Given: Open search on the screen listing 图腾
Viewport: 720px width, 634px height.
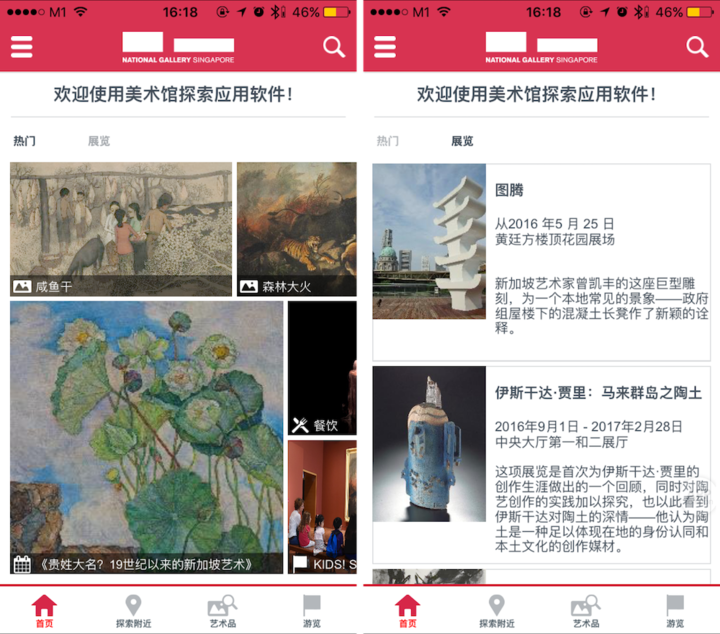Looking at the screenshot, I should coord(697,47).
